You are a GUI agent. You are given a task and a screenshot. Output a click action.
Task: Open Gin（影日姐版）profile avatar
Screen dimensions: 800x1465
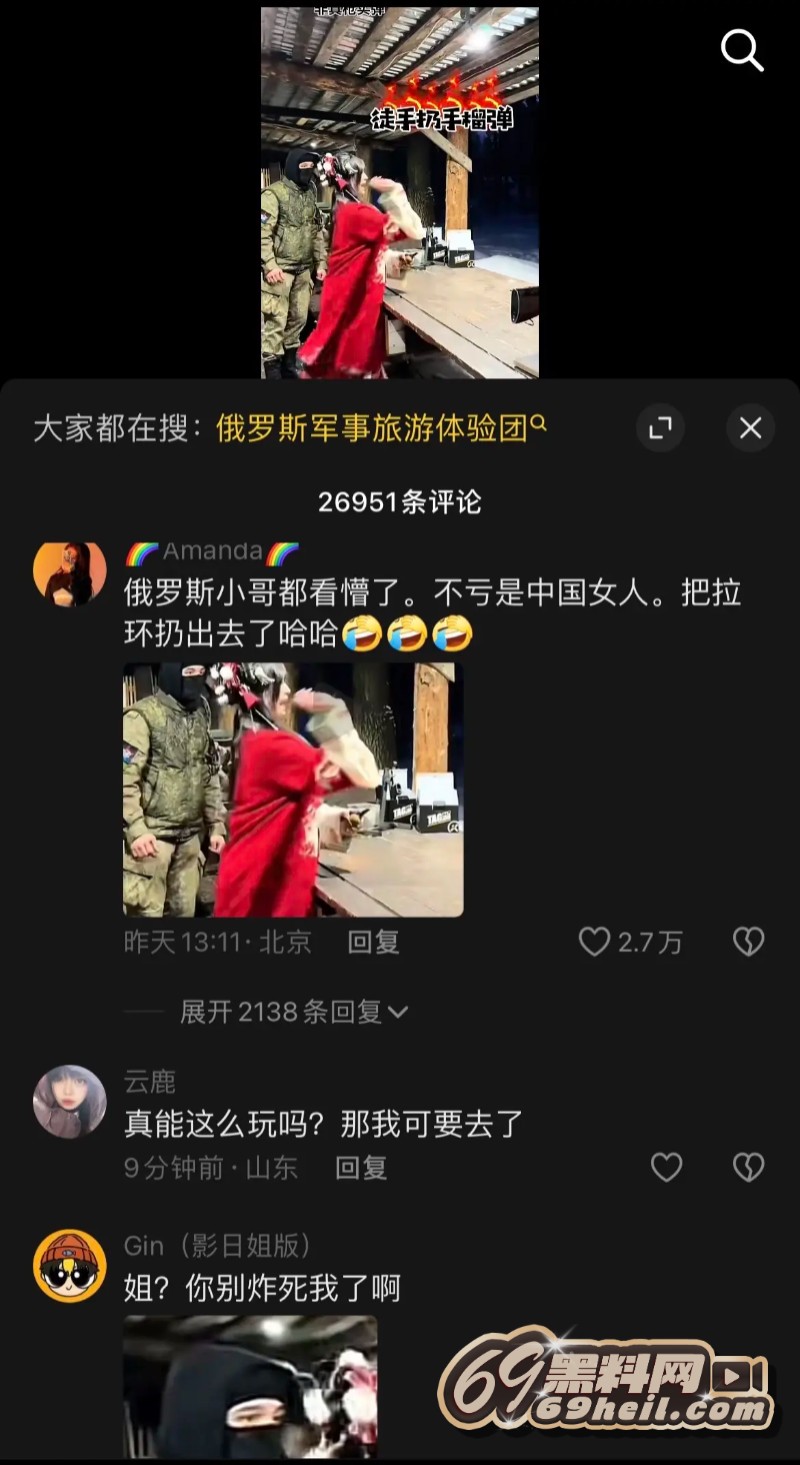(x=70, y=1265)
